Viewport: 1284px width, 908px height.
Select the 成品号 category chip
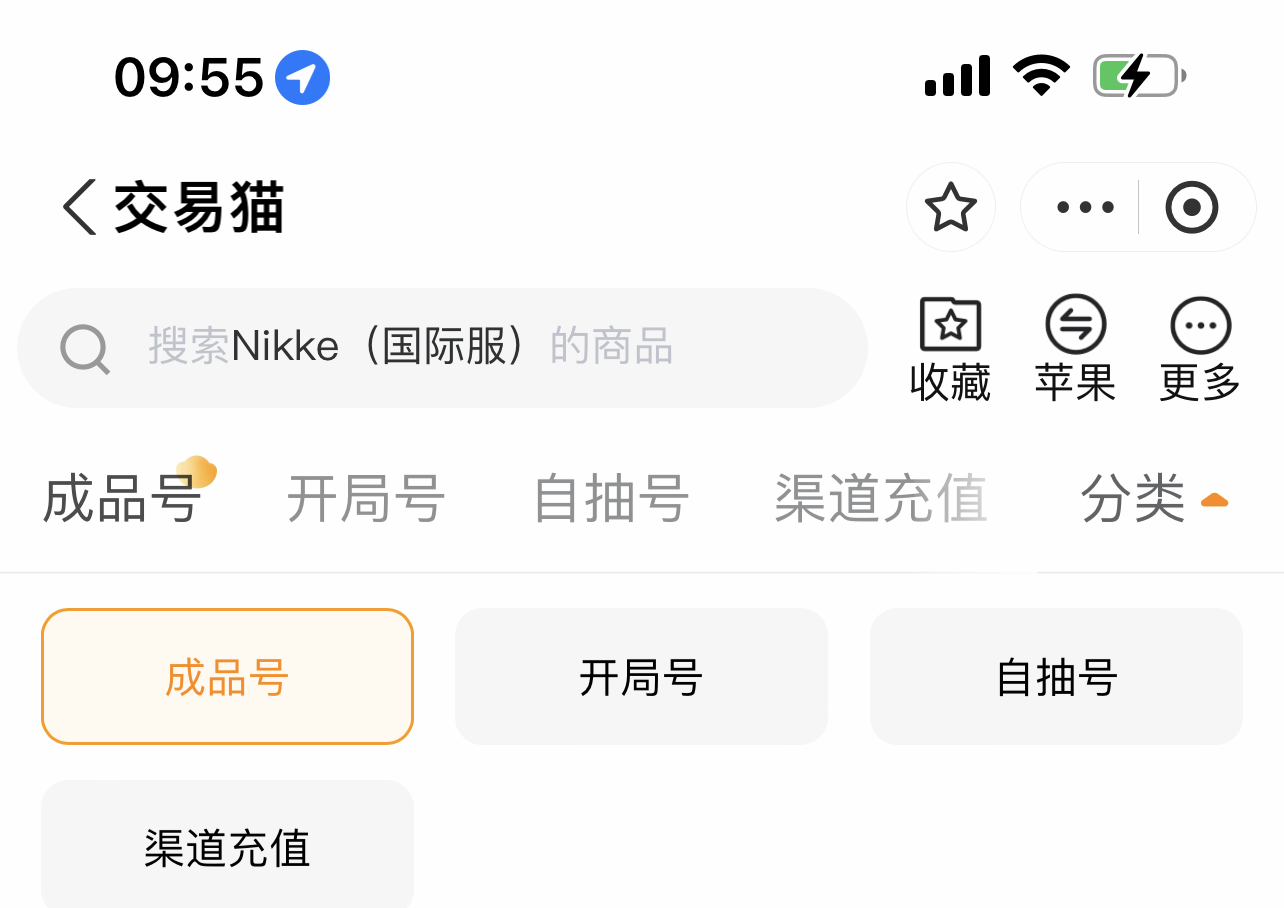(x=227, y=677)
